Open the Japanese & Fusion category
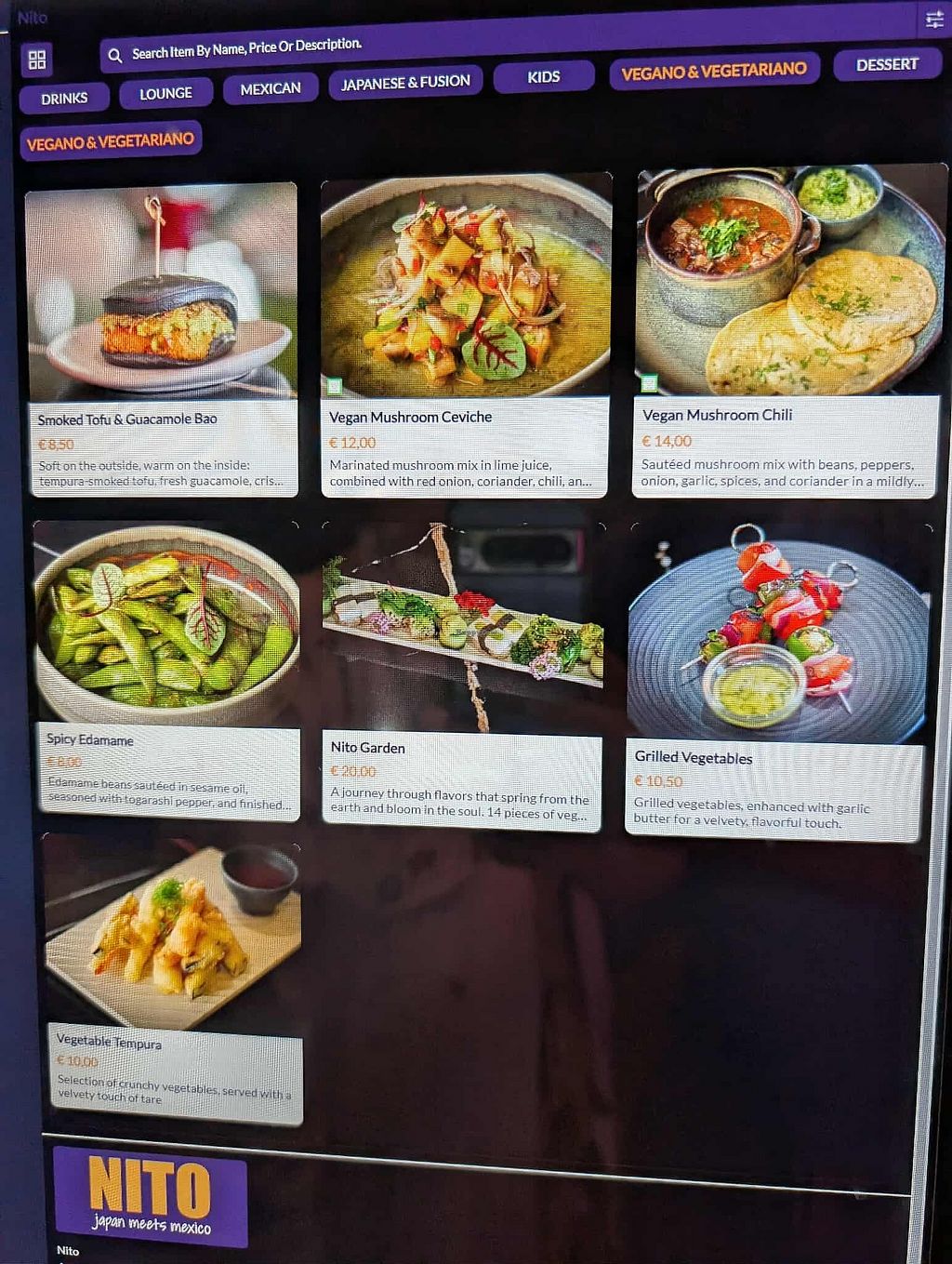 point(405,83)
